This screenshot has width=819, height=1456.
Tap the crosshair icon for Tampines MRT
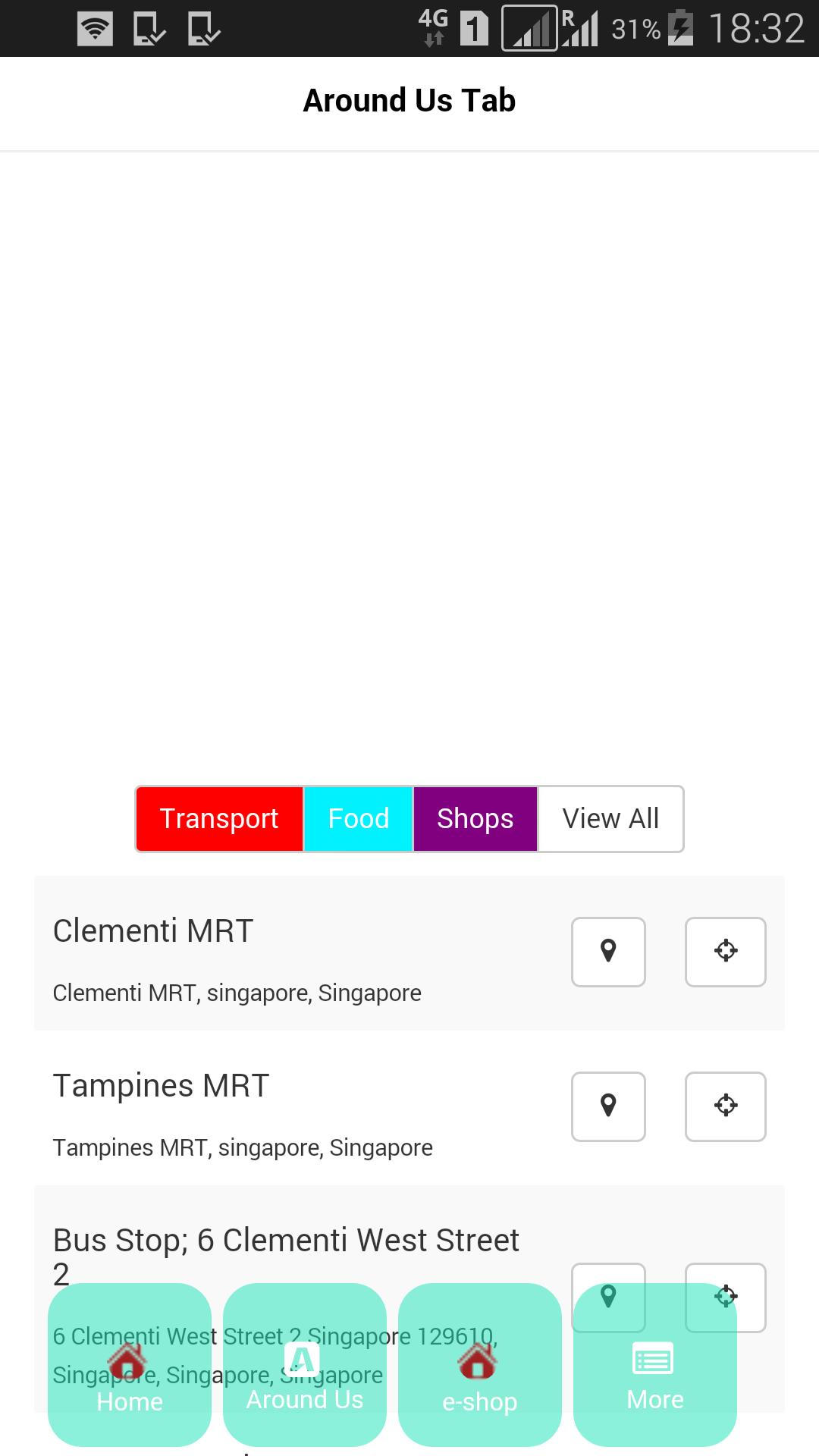tap(726, 1106)
